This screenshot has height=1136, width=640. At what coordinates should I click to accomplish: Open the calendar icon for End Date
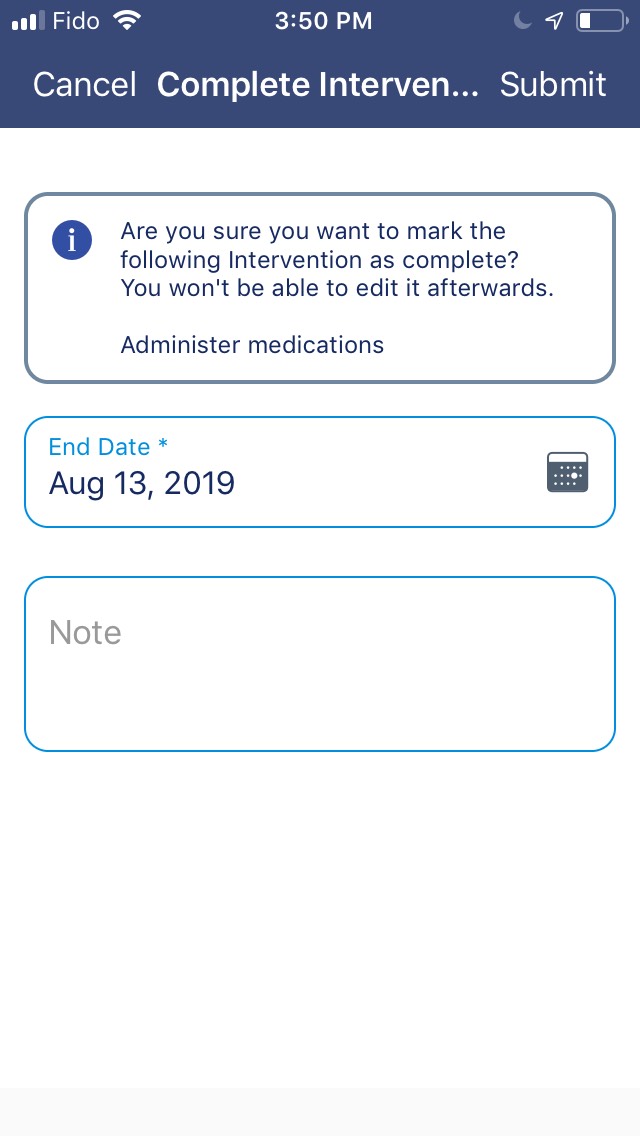(x=568, y=472)
